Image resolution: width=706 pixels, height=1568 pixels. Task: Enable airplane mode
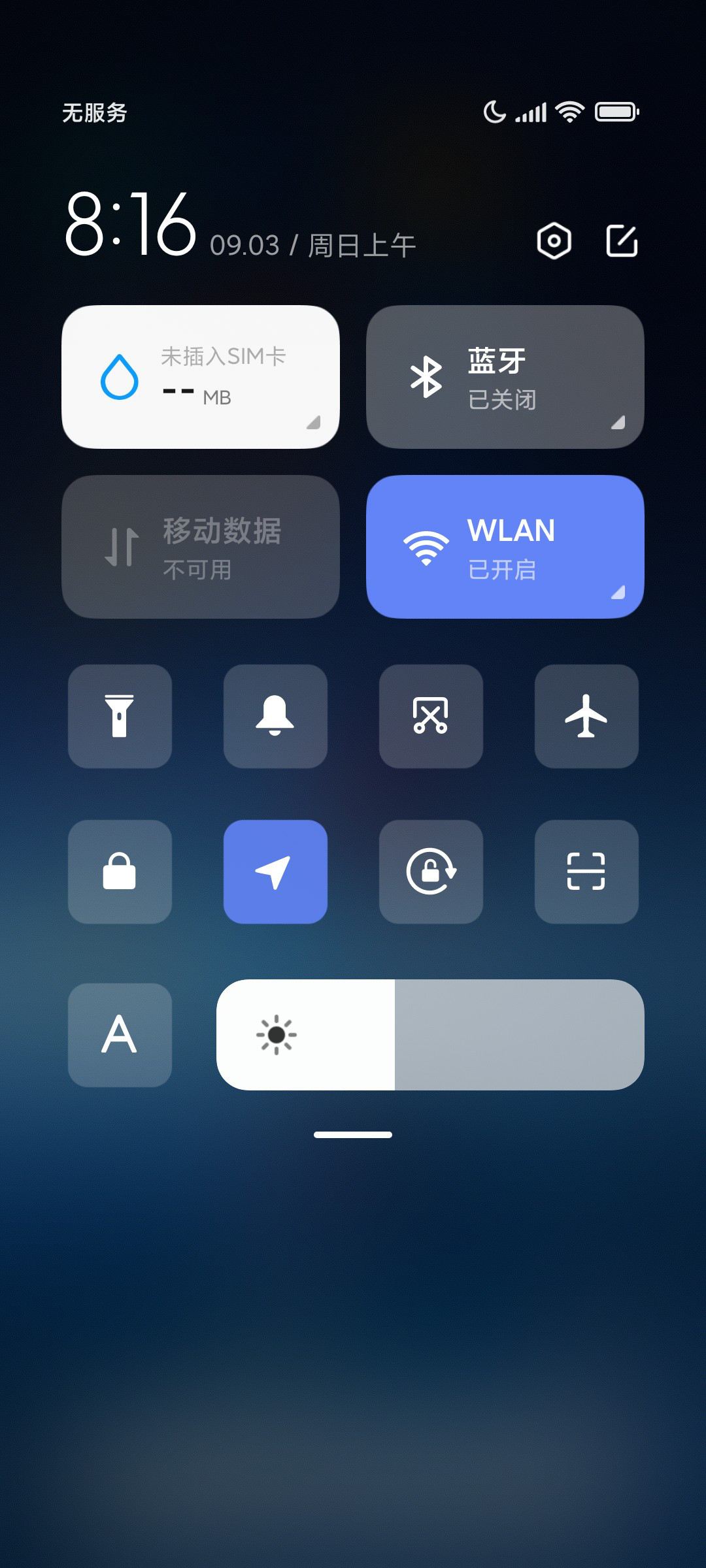click(587, 717)
